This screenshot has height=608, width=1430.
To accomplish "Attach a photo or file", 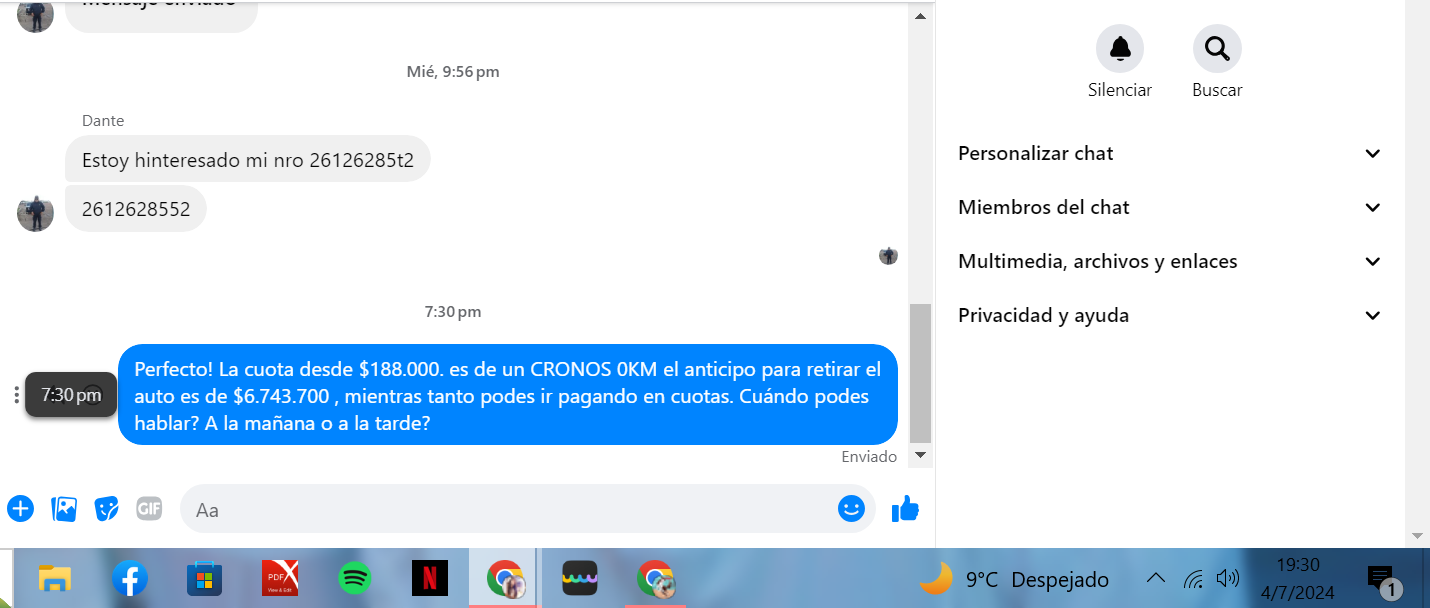I will (64, 509).
